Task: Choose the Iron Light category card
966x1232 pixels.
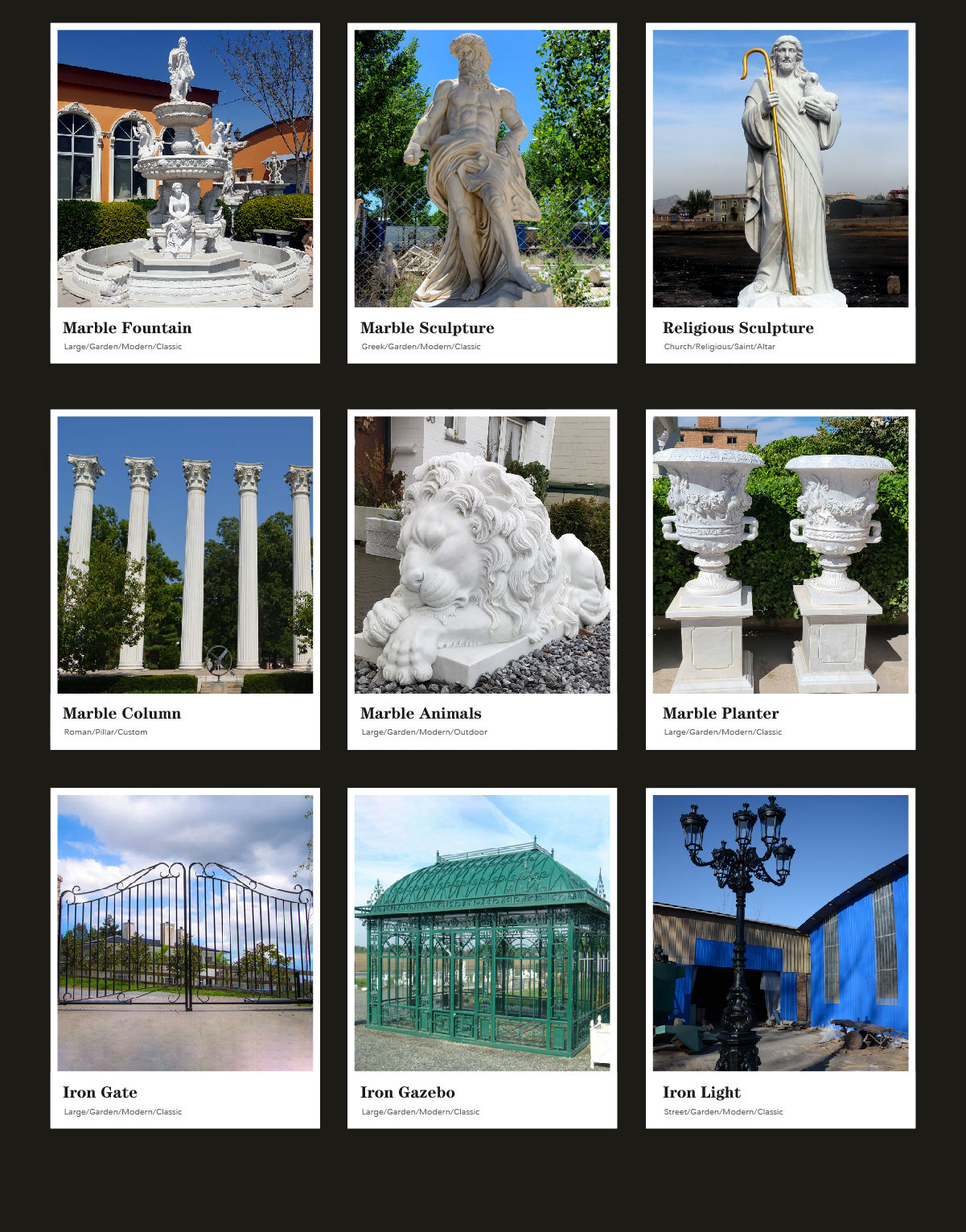Action: click(x=780, y=958)
